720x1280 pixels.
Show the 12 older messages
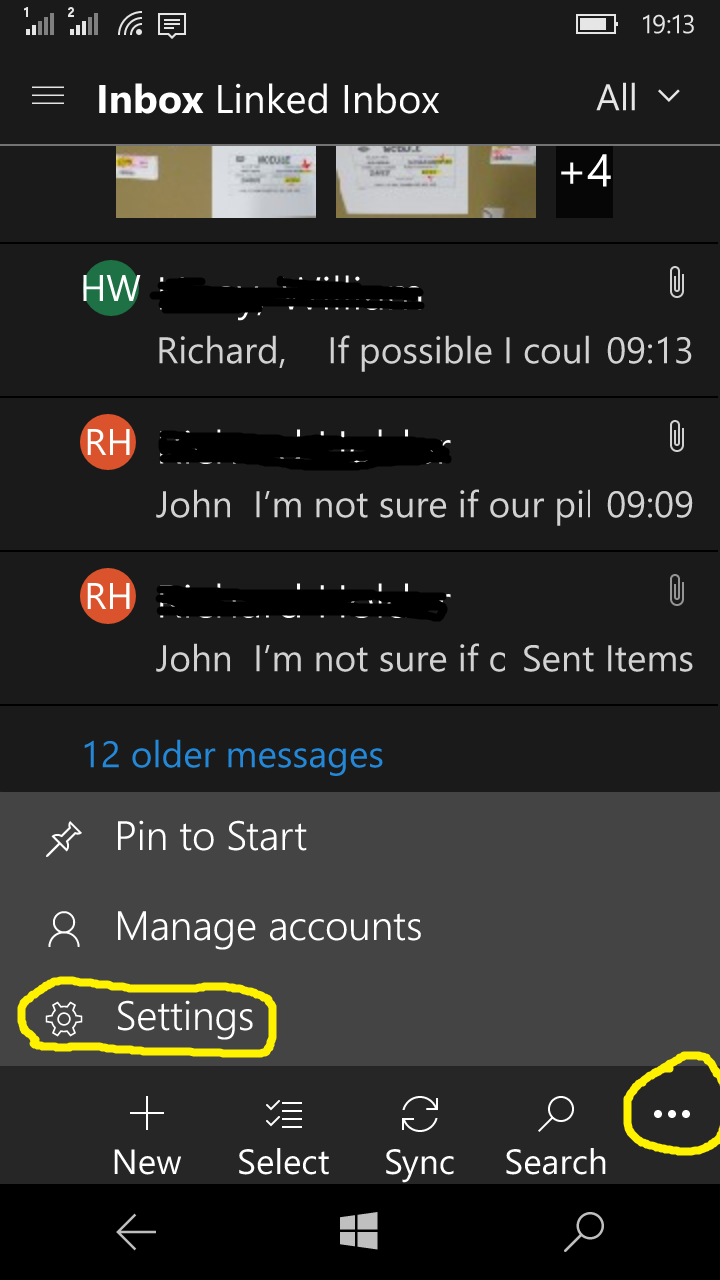(x=233, y=754)
